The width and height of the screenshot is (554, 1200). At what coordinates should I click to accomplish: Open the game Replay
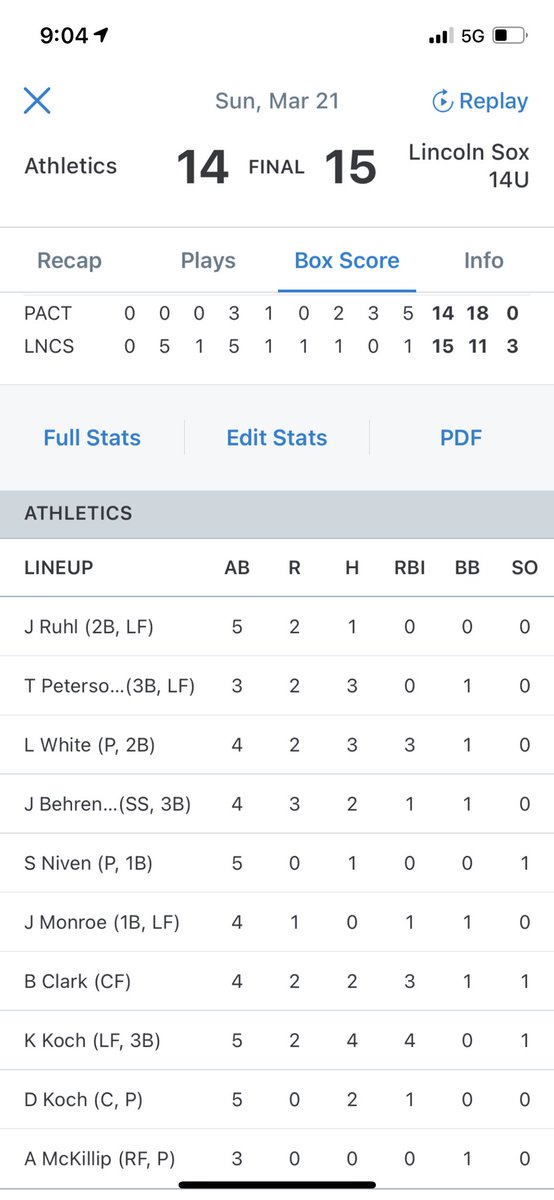click(479, 101)
